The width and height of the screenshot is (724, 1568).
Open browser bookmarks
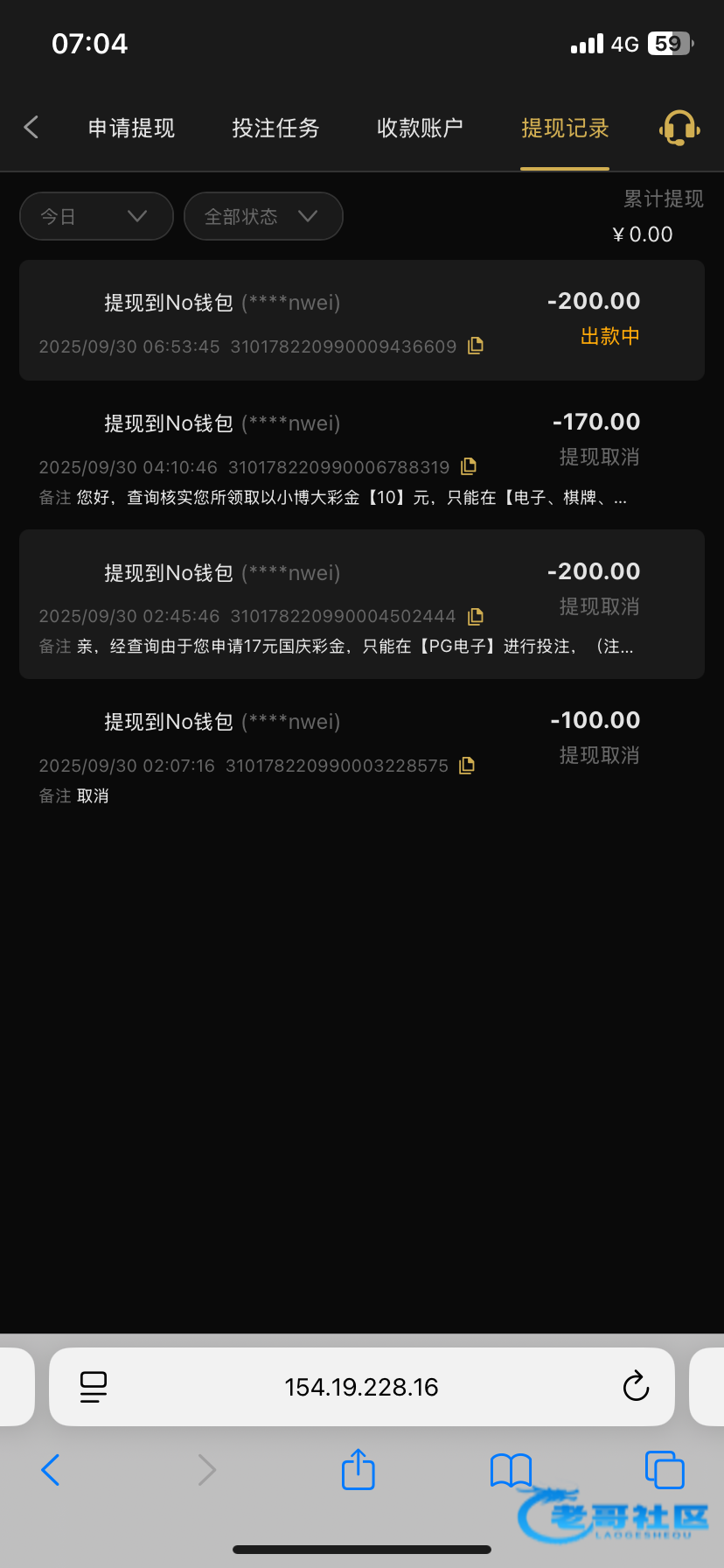[511, 1470]
